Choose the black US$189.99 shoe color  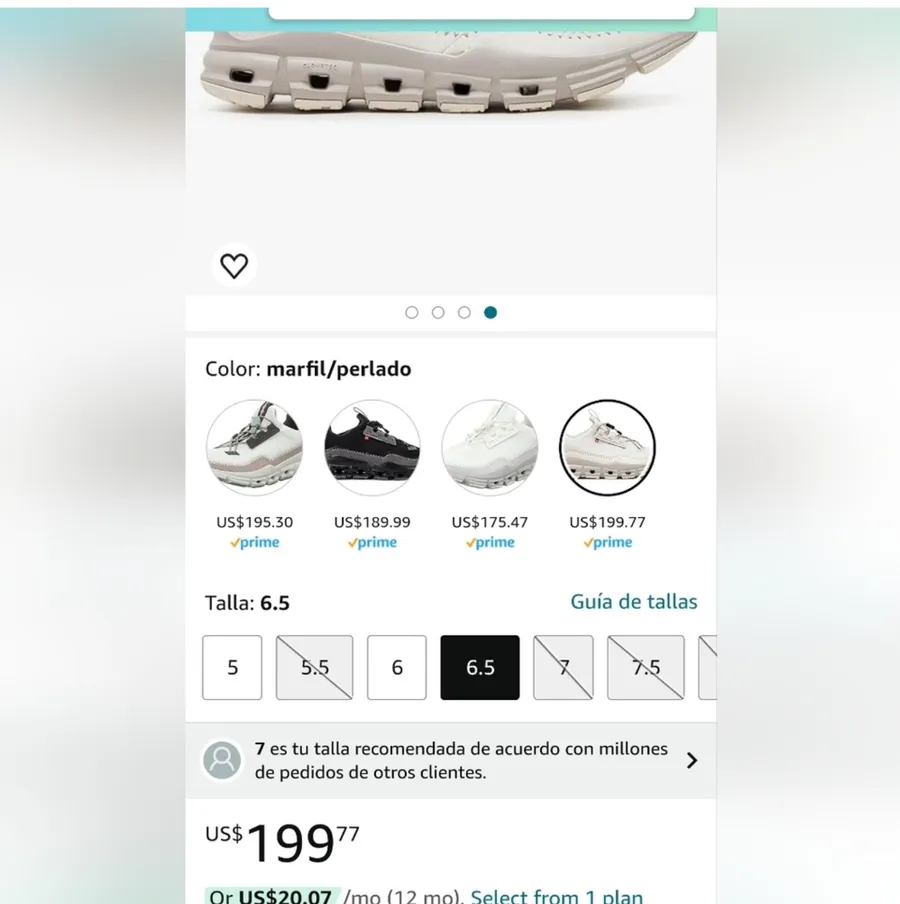coord(372,447)
